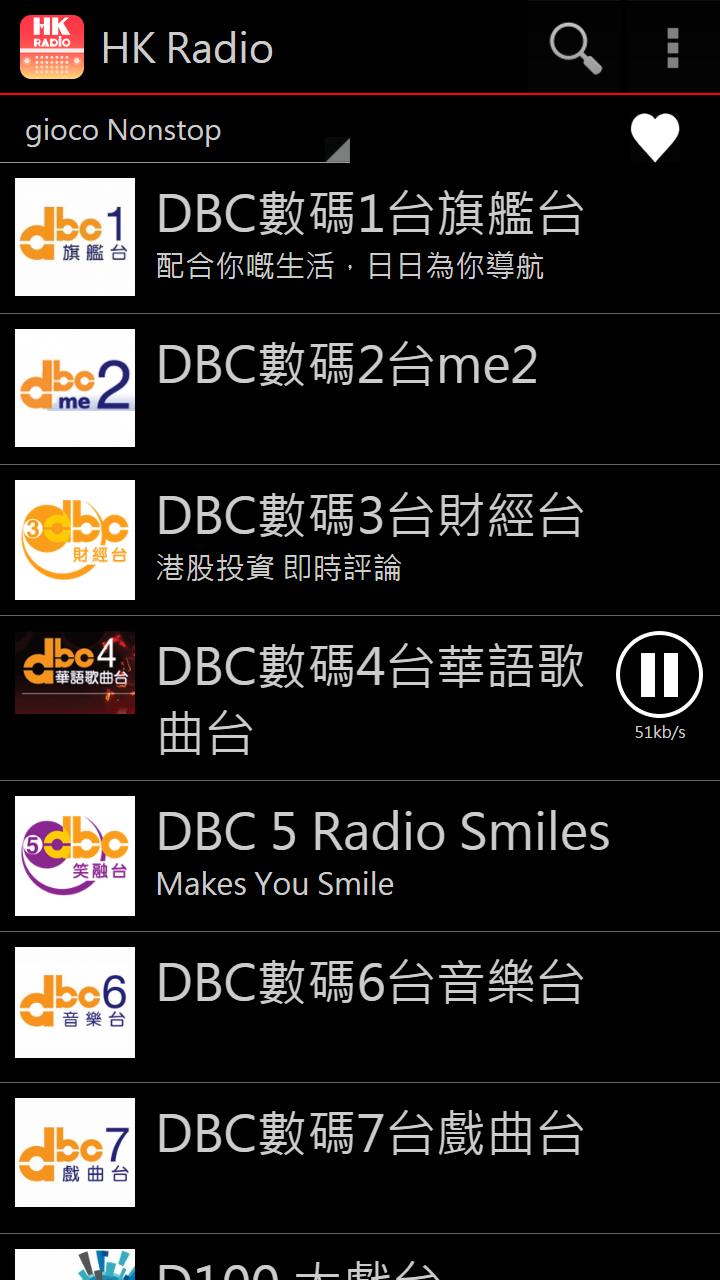
Task: Expand the gioco Nonstop dropdown
Action: (x=175, y=131)
